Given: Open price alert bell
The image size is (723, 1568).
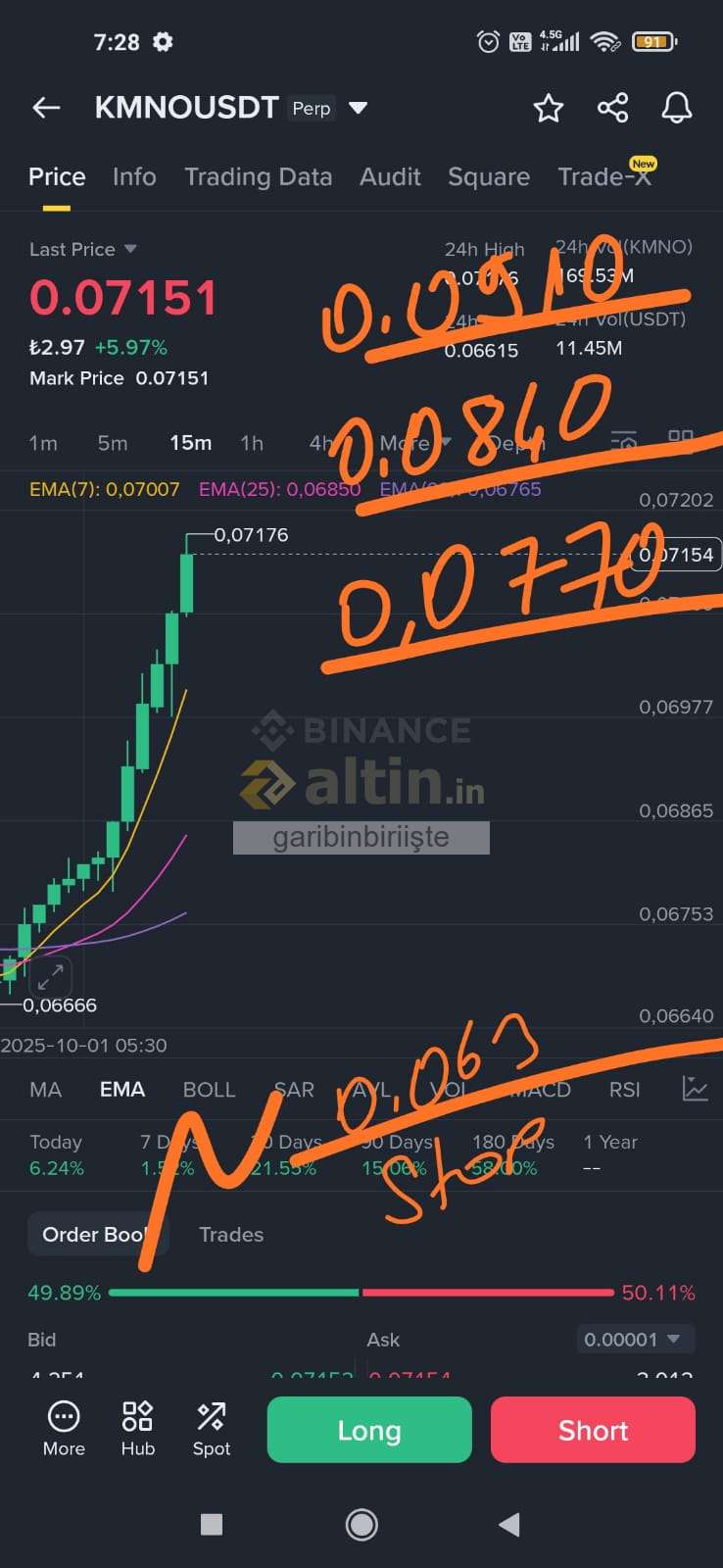Looking at the screenshot, I should click(676, 108).
